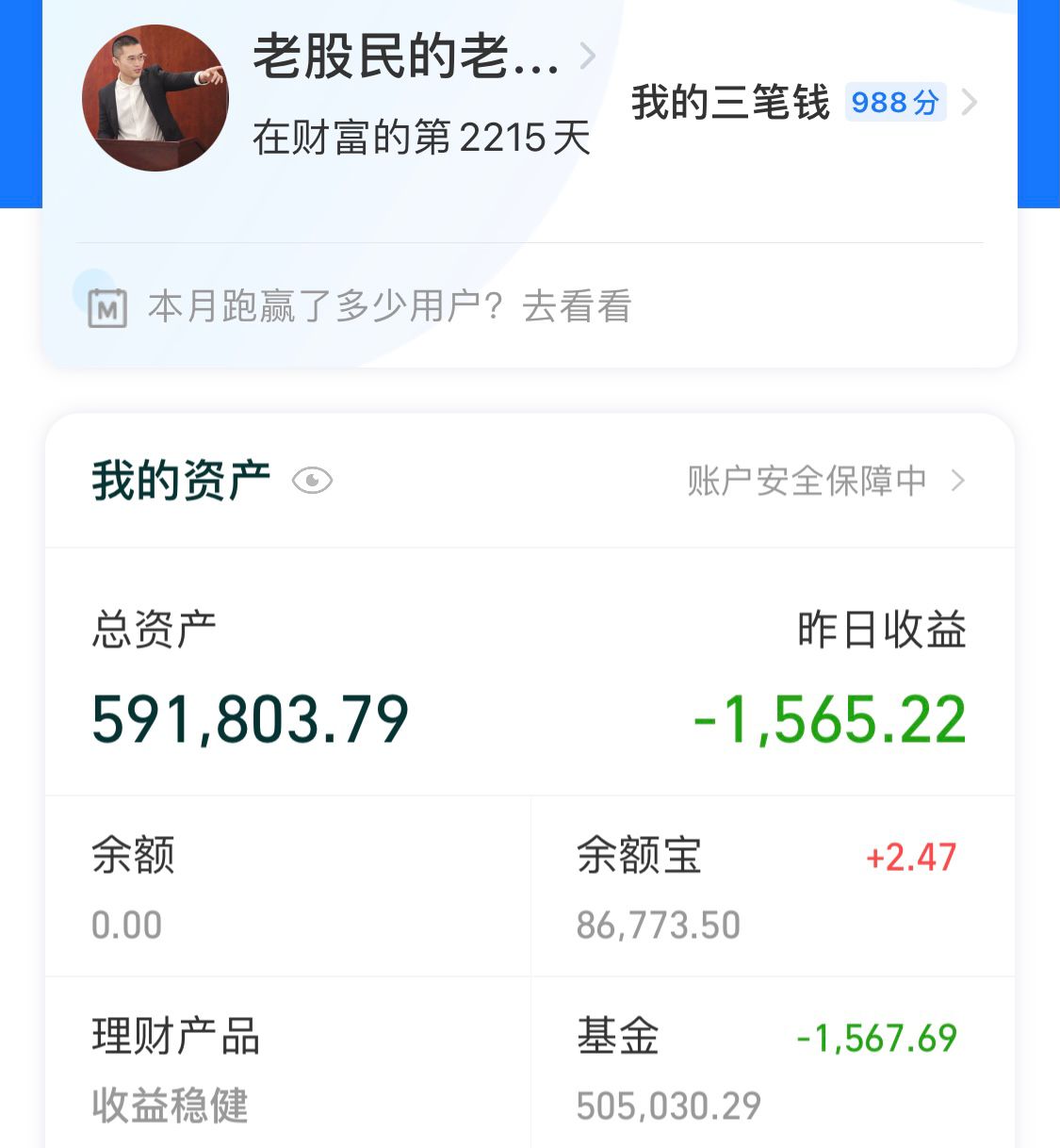Expand 账户安全保障中 account security details
Image resolution: width=1060 pixels, height=1148 pixels.
808,481
